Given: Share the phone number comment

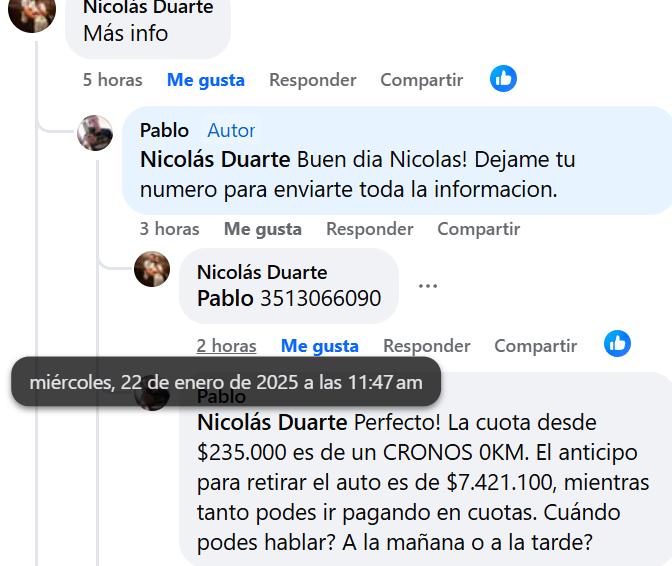Looking at the screenshot, I should pyautogui.click(x=535, y=346).
